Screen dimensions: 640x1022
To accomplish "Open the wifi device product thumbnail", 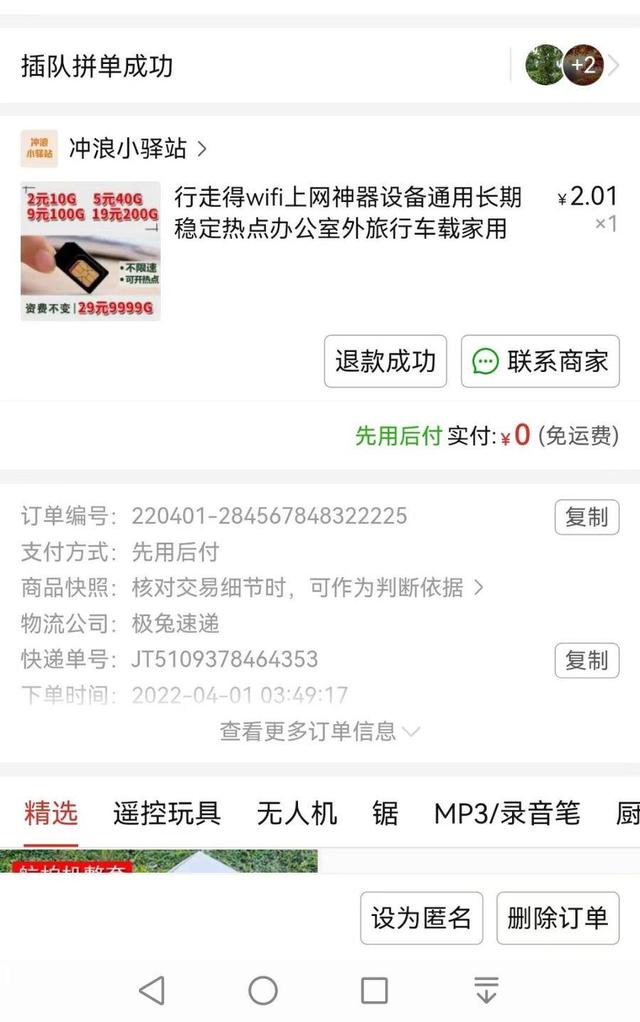I will [x=90, y=251].
